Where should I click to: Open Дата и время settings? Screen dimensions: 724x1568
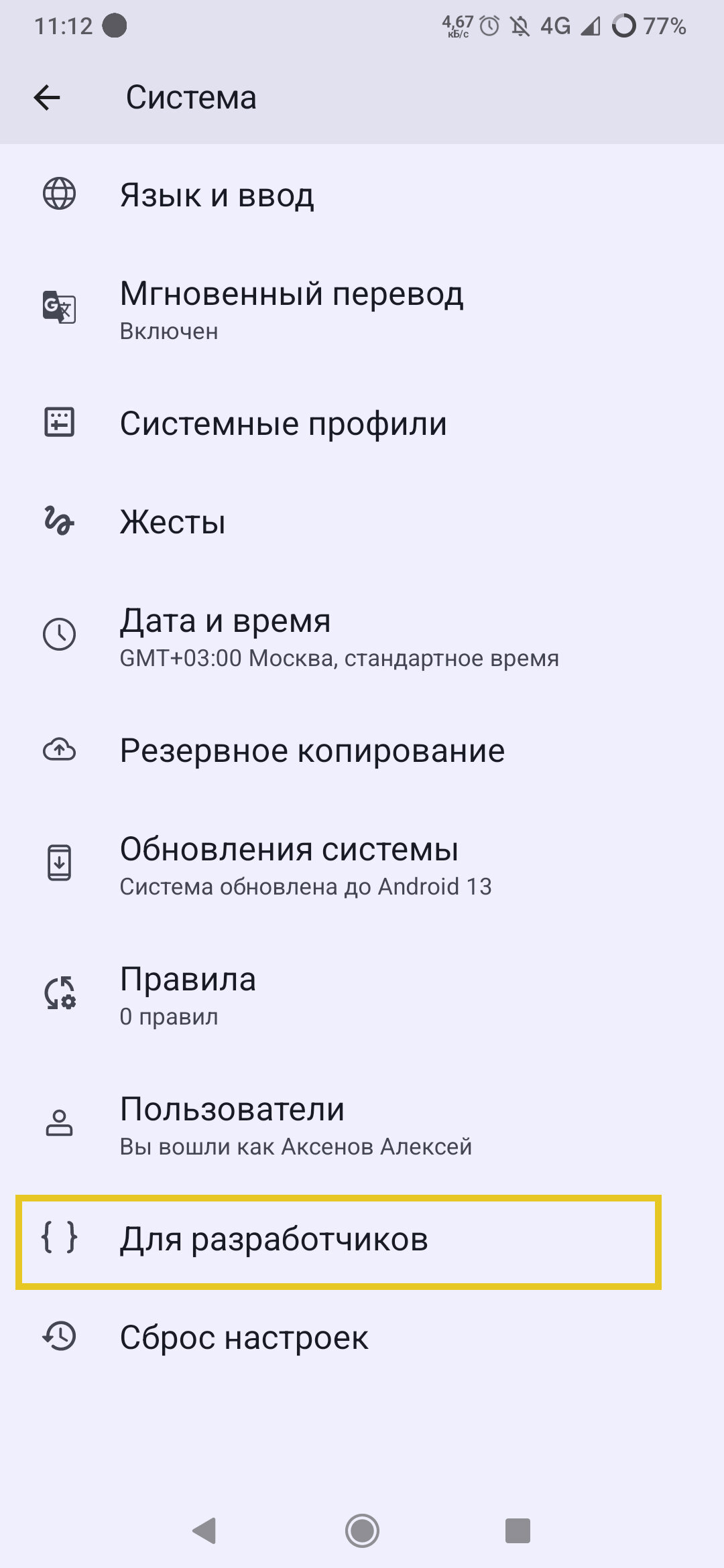pyautogui.click(x=362, y=635)
